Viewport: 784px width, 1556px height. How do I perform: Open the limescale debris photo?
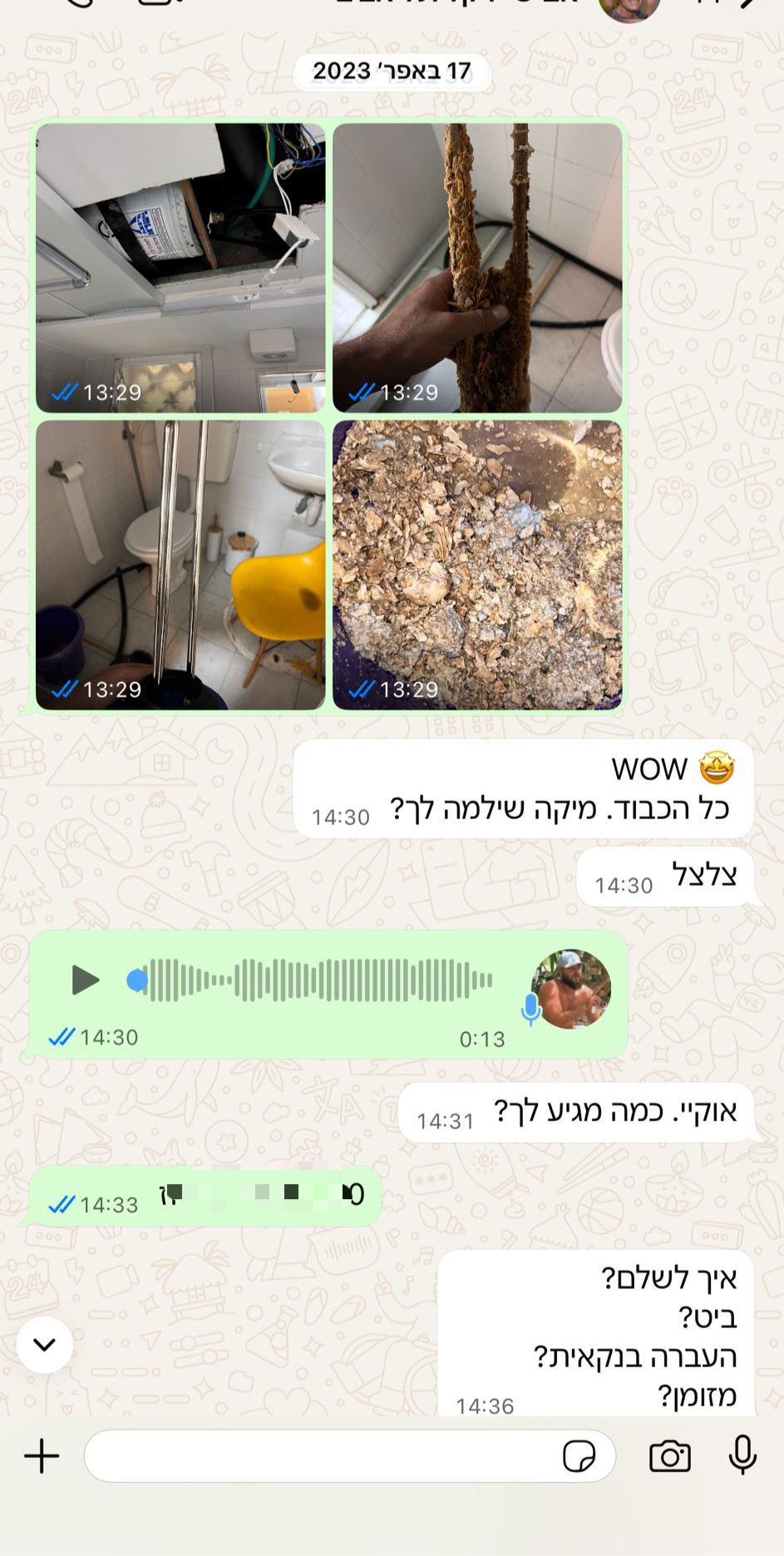[477, 565]
